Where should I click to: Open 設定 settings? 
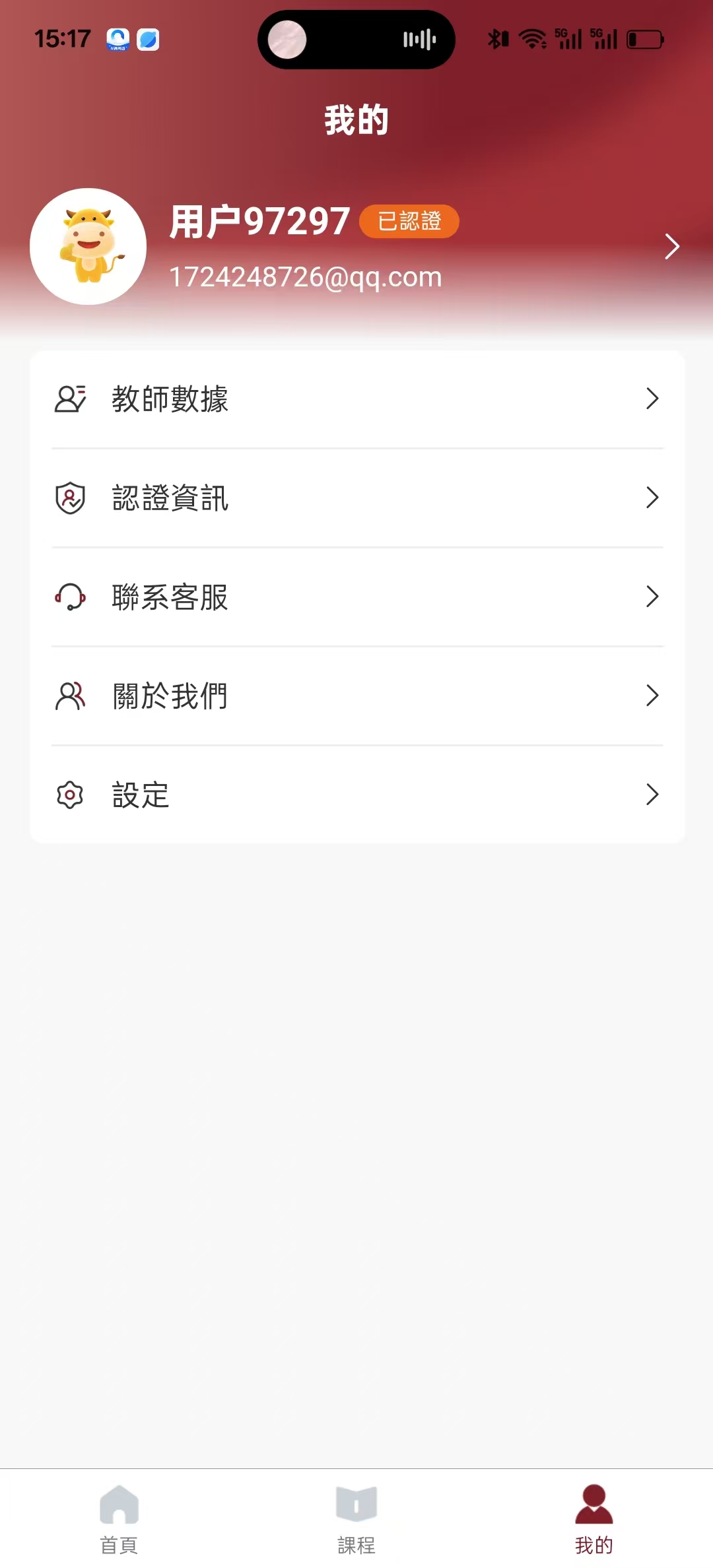click(x=356, y=795)
